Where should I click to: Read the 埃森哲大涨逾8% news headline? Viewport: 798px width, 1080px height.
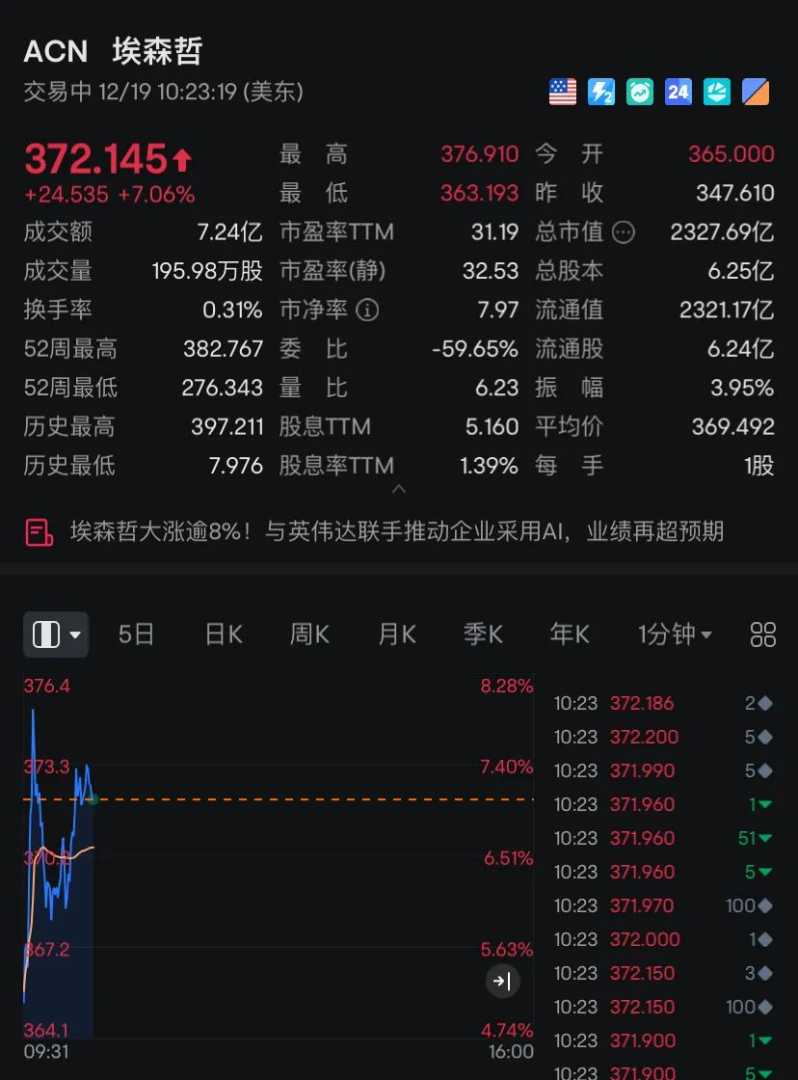click(396, 531)
